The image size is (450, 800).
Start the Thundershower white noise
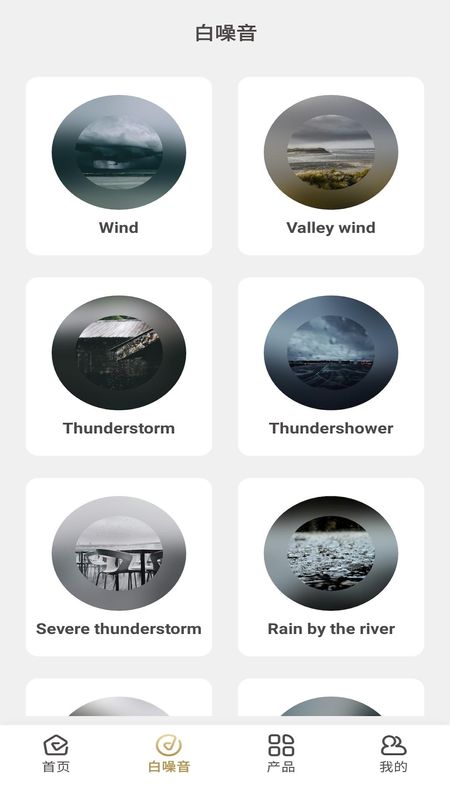331,366
